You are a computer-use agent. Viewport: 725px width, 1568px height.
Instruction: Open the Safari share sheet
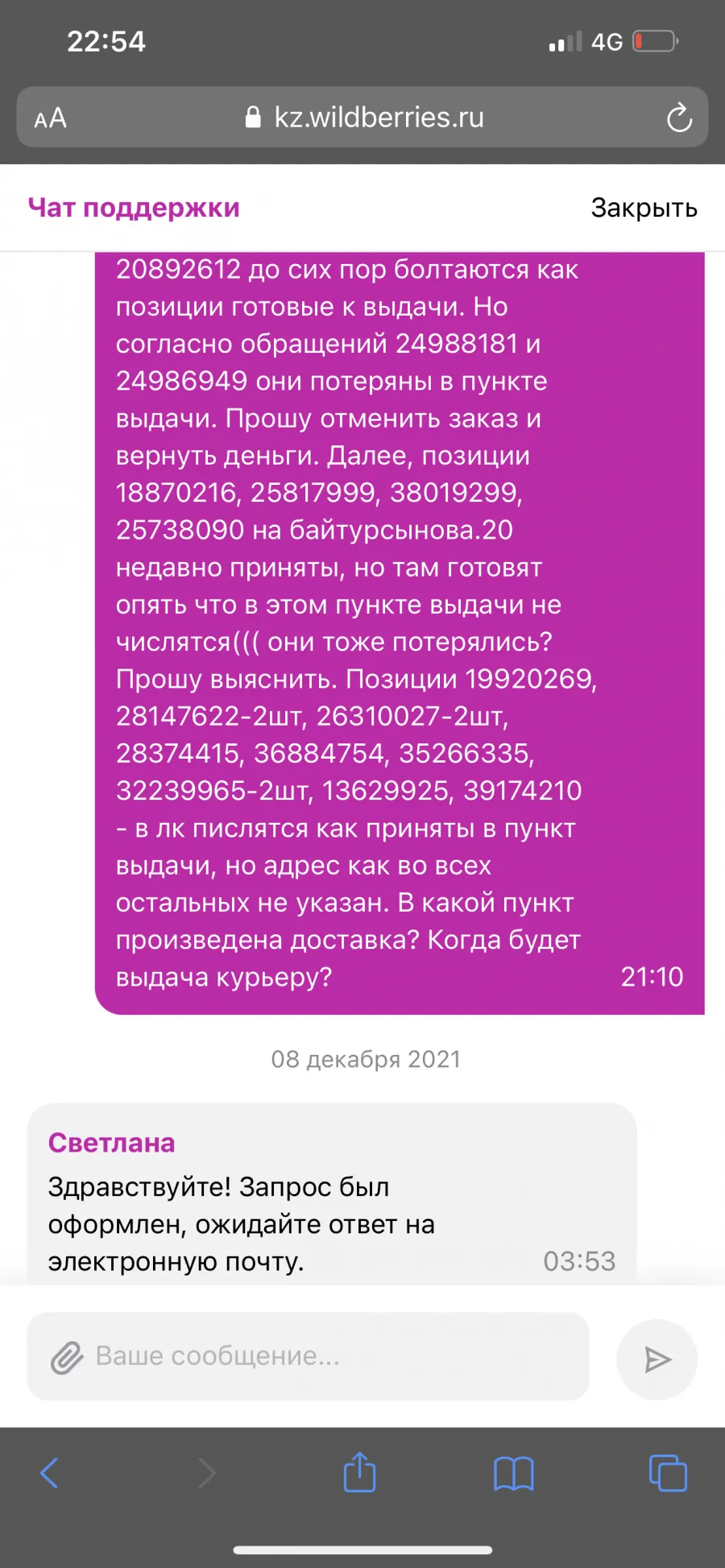359,1472
